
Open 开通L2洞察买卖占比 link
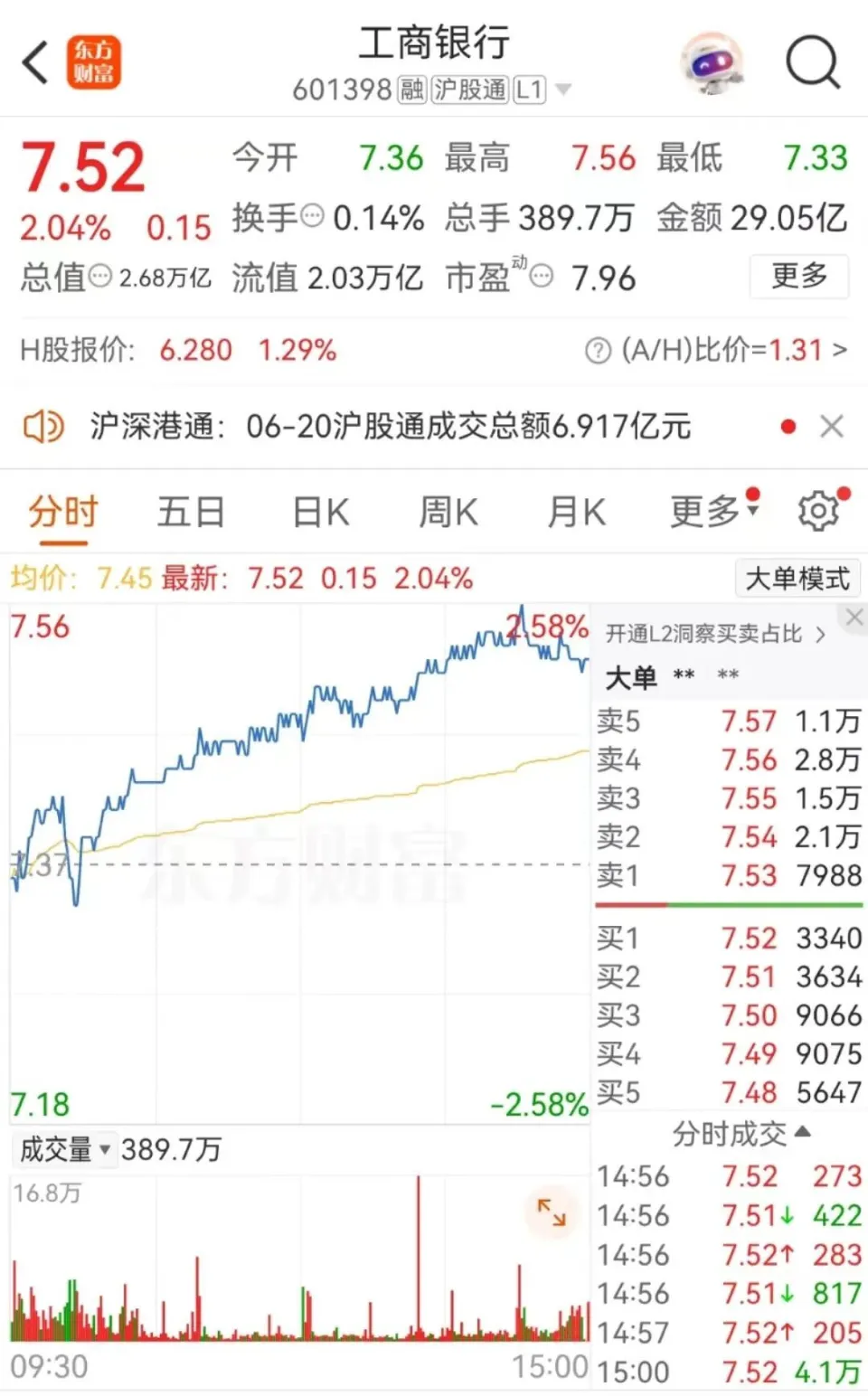(715, 634)
